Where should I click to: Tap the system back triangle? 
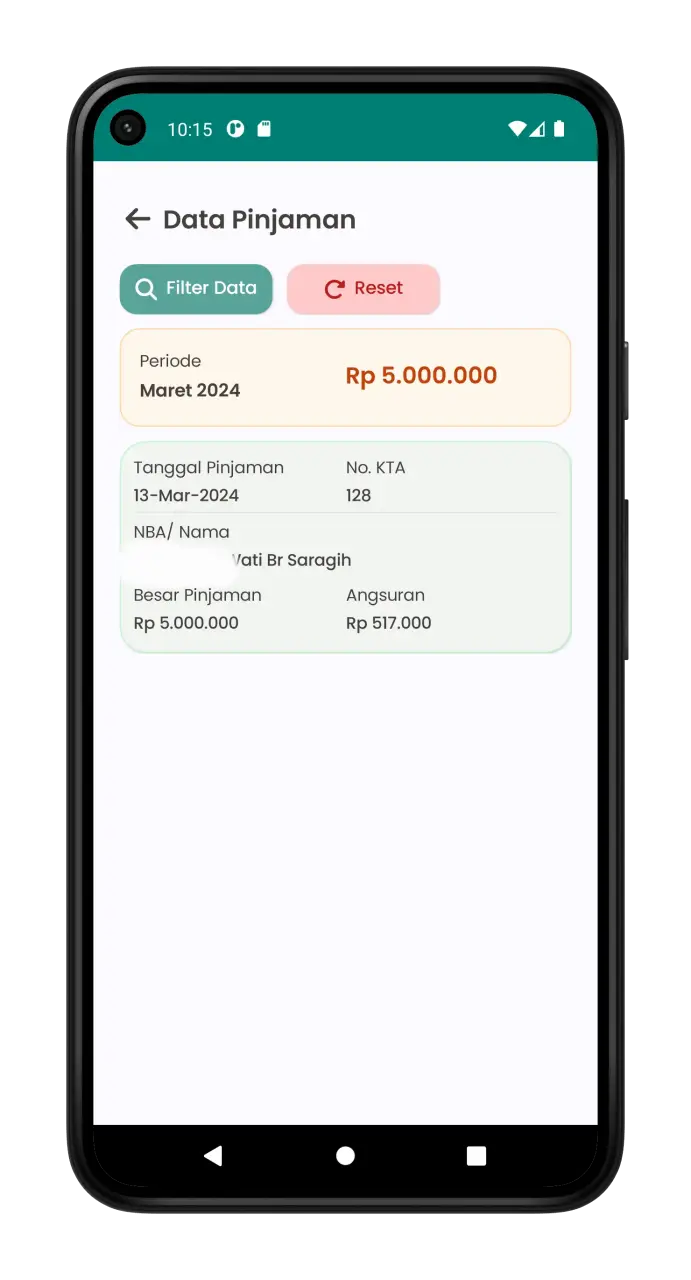tap(213, 1156)
